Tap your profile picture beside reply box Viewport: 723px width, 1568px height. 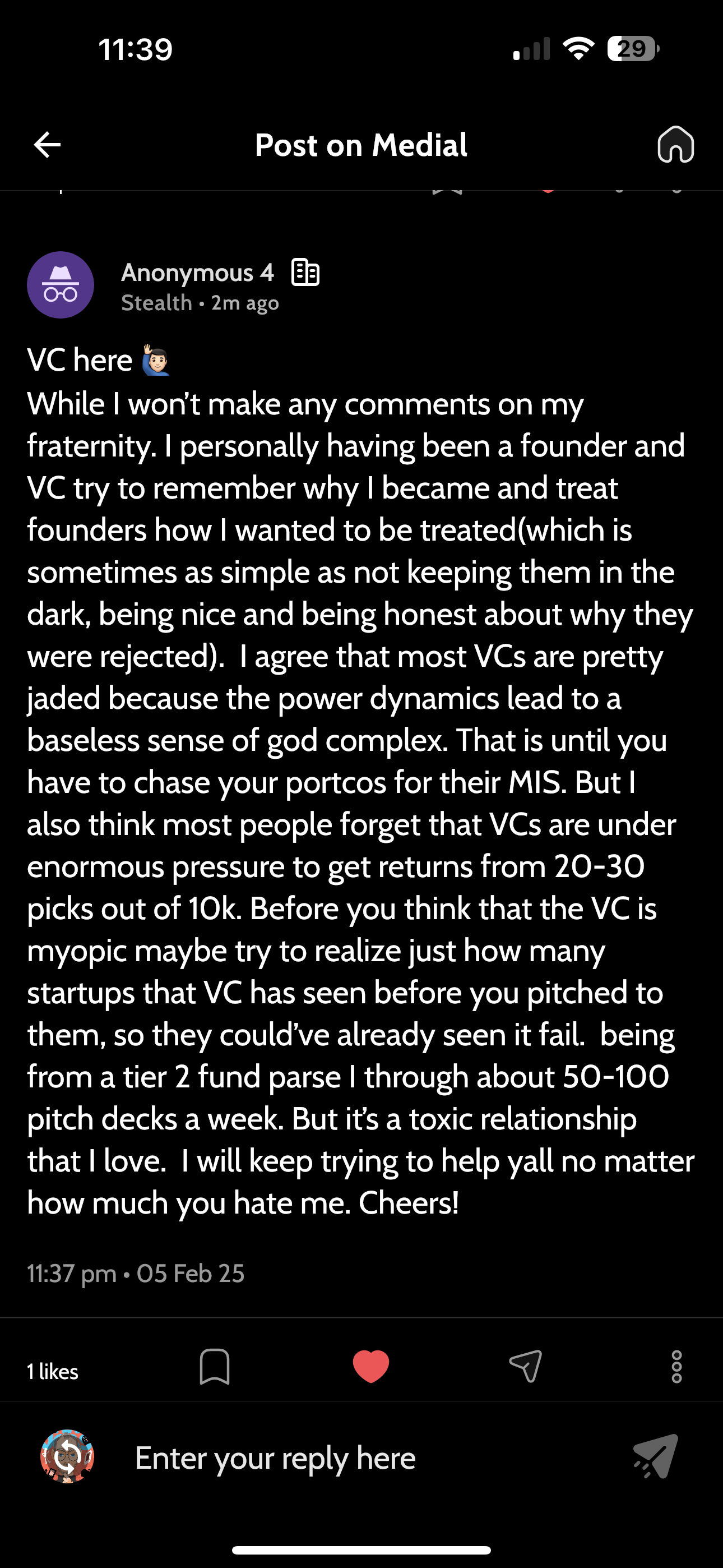tap(67, 1456)
